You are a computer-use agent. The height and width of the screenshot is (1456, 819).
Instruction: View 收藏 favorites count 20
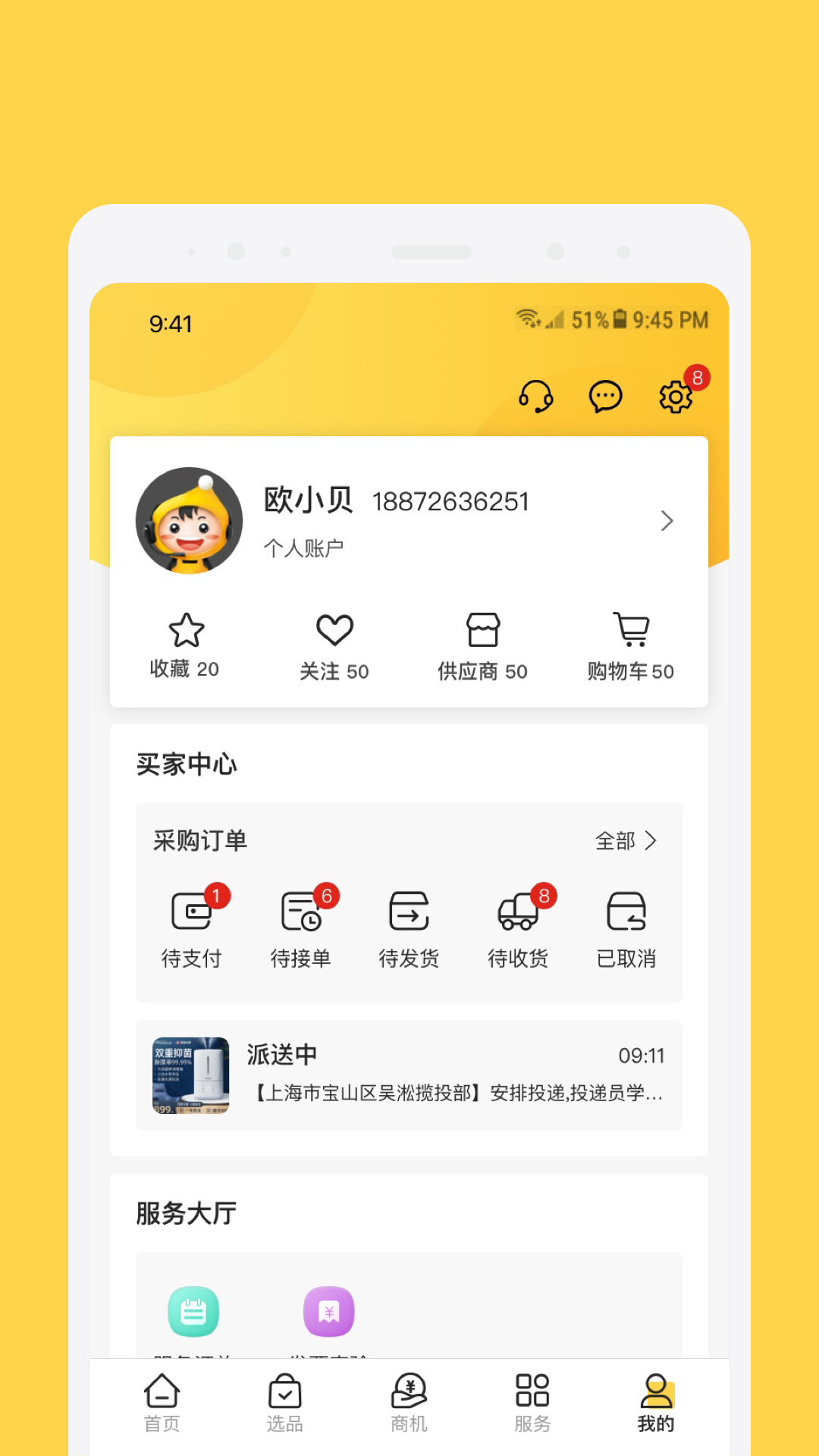[x=184, y=642]
